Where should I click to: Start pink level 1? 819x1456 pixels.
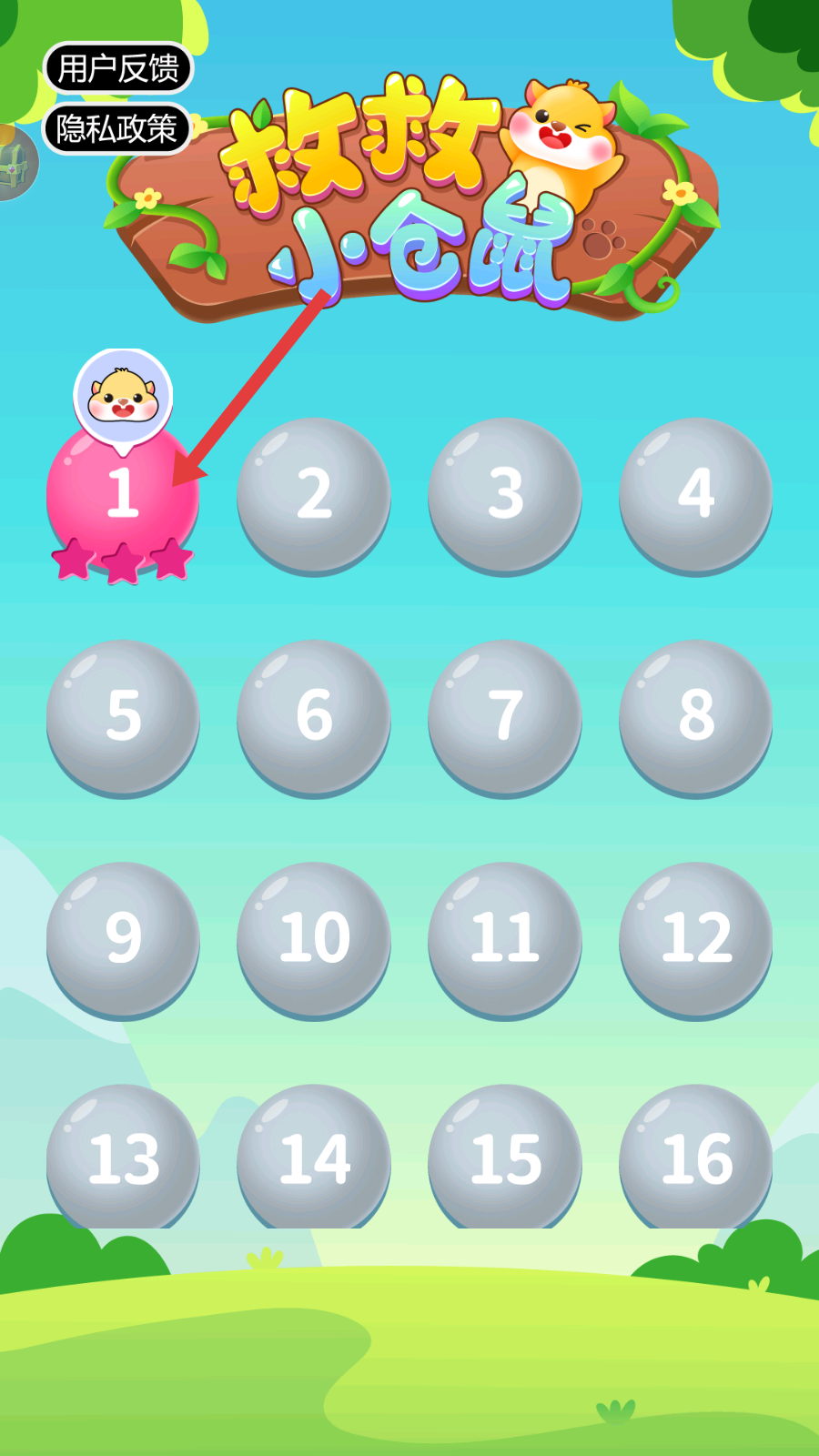123,496
